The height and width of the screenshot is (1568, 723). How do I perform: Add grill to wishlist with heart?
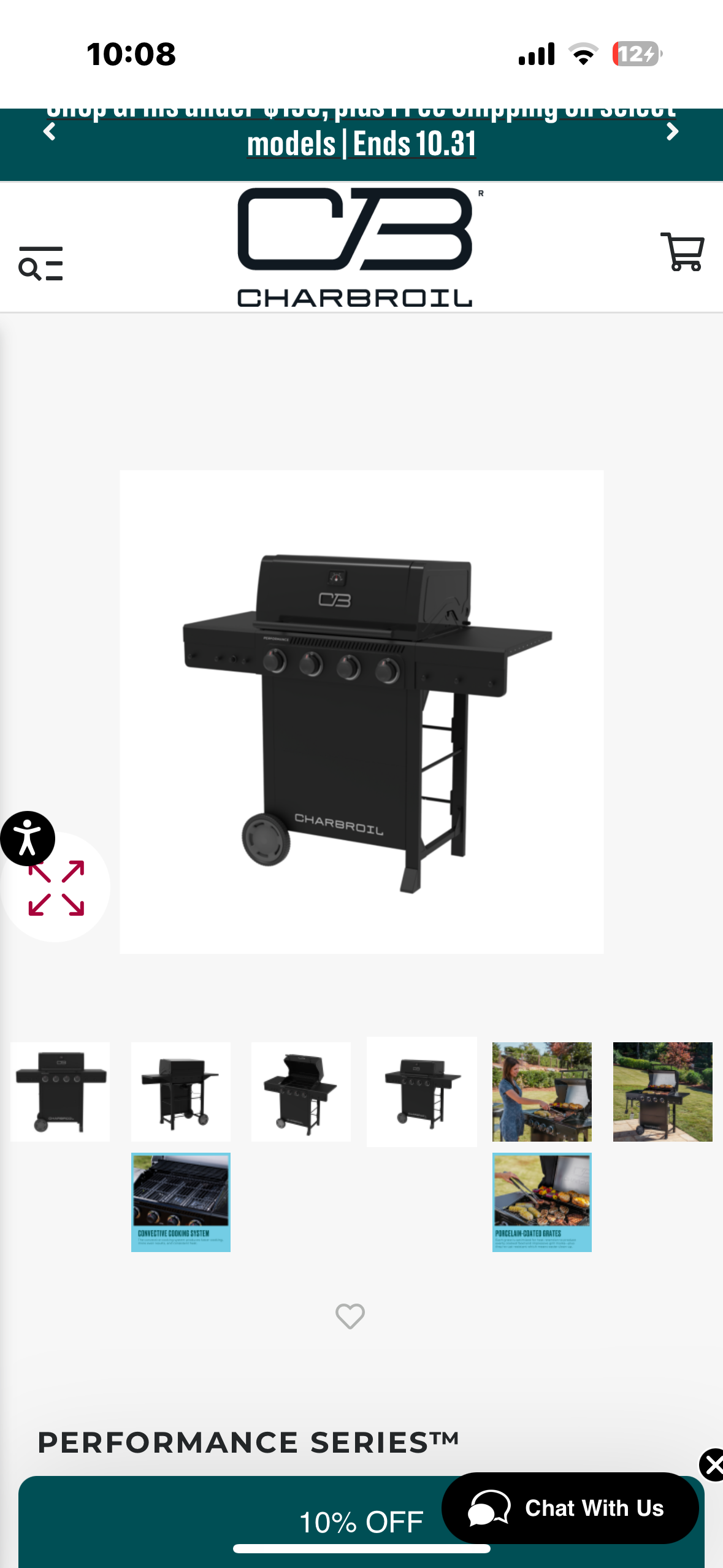pos(350,1316)
